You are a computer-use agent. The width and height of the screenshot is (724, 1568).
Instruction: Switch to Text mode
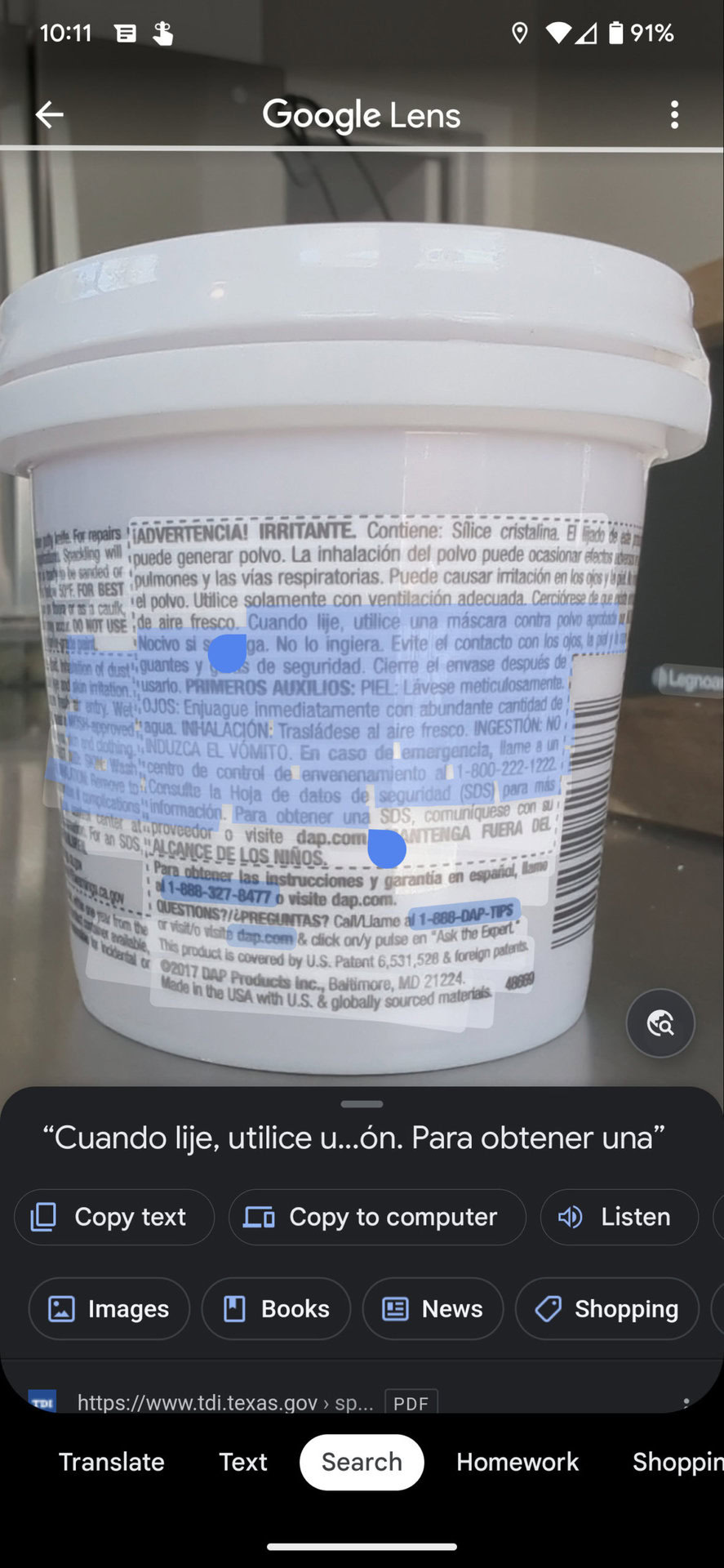242,1462
